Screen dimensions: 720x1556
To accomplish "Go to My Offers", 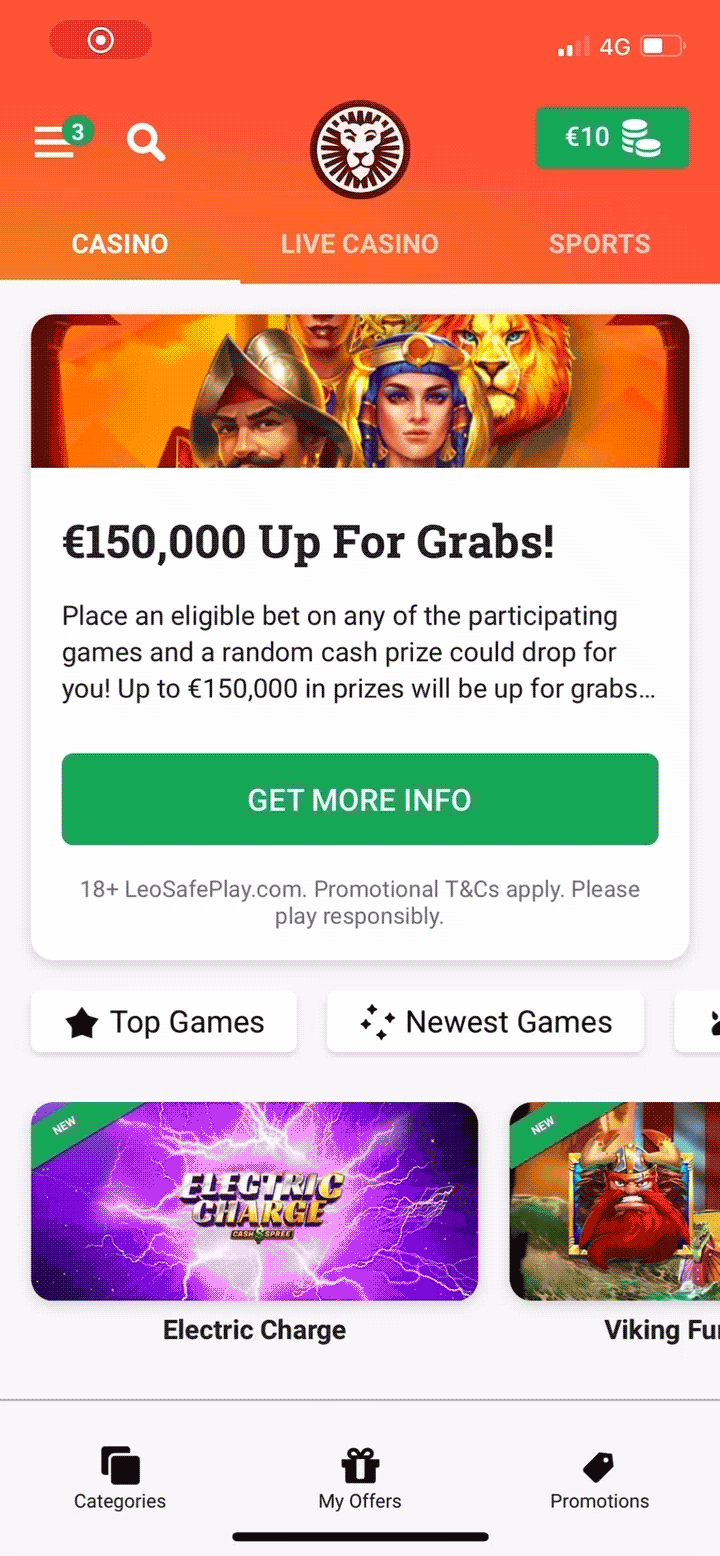I will coord(360,1479).
